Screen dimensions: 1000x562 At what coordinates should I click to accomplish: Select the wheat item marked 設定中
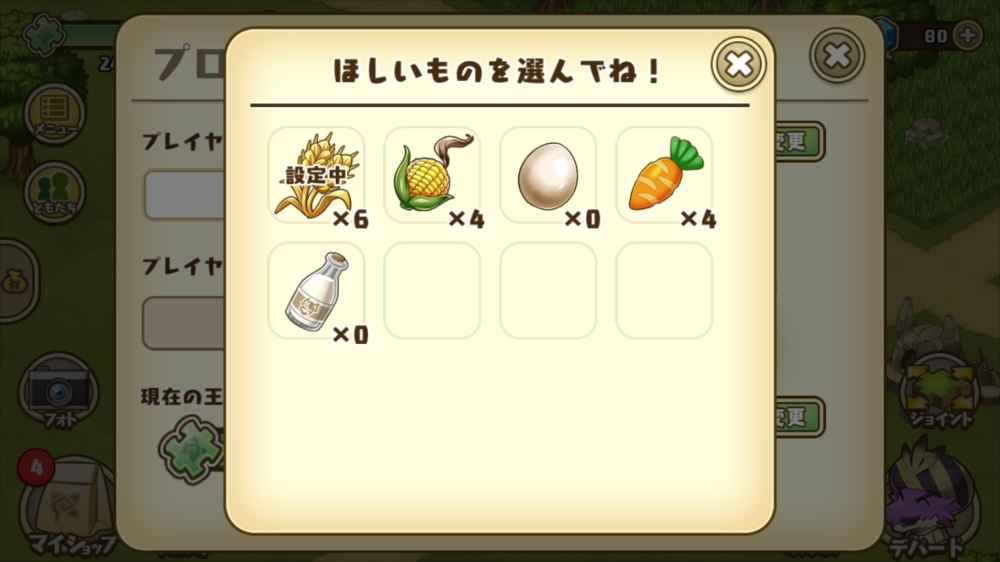(x=316, y=175)
